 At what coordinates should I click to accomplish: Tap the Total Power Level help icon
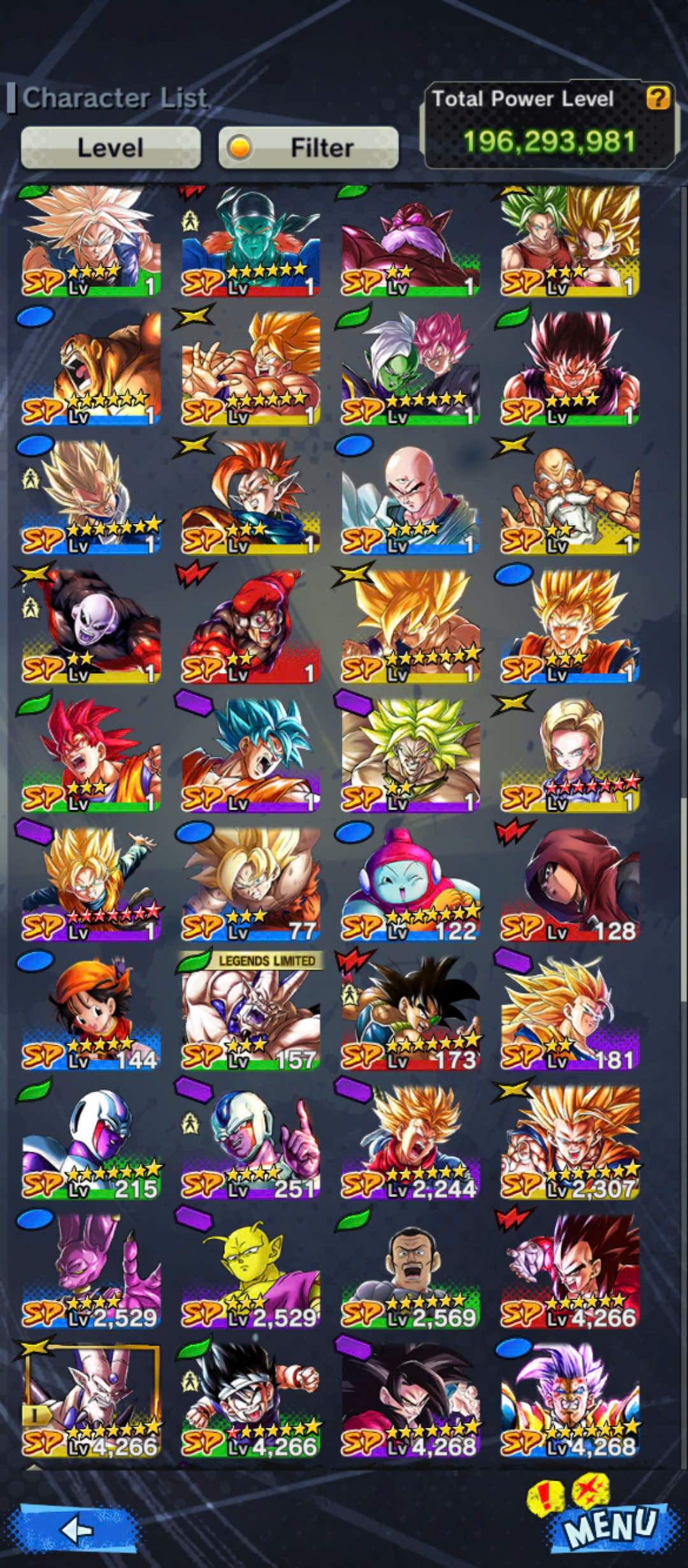[658, 98]
